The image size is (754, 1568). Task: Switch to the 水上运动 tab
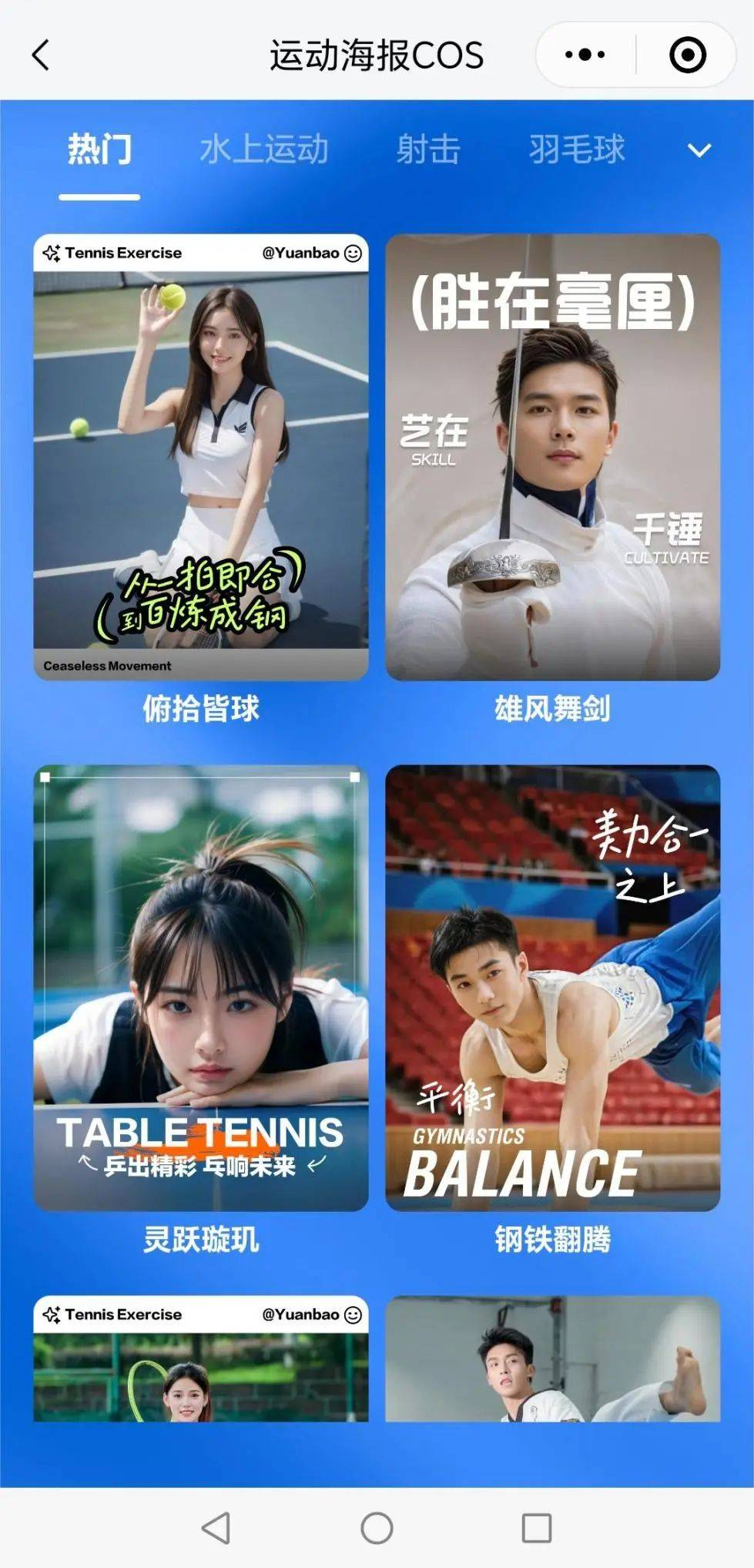[x=263, y=149]
